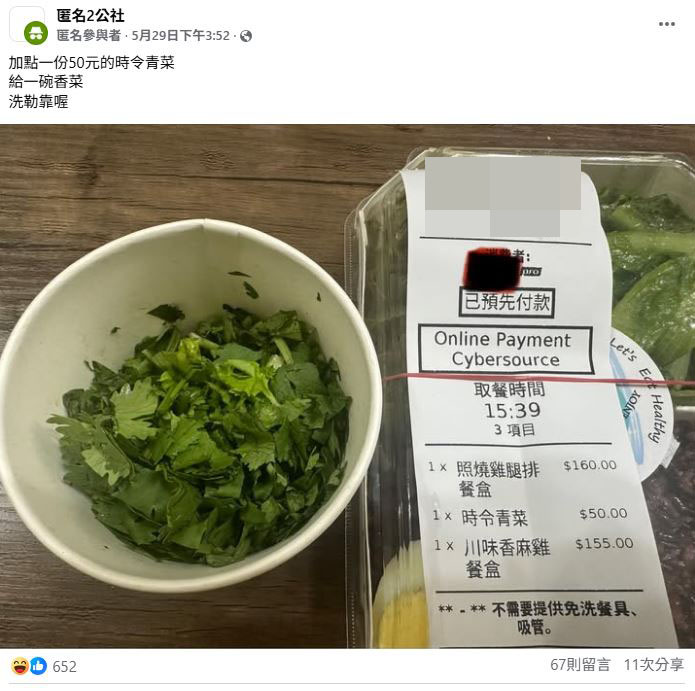Open the 匿名2公社 page name

coord(90,15)
